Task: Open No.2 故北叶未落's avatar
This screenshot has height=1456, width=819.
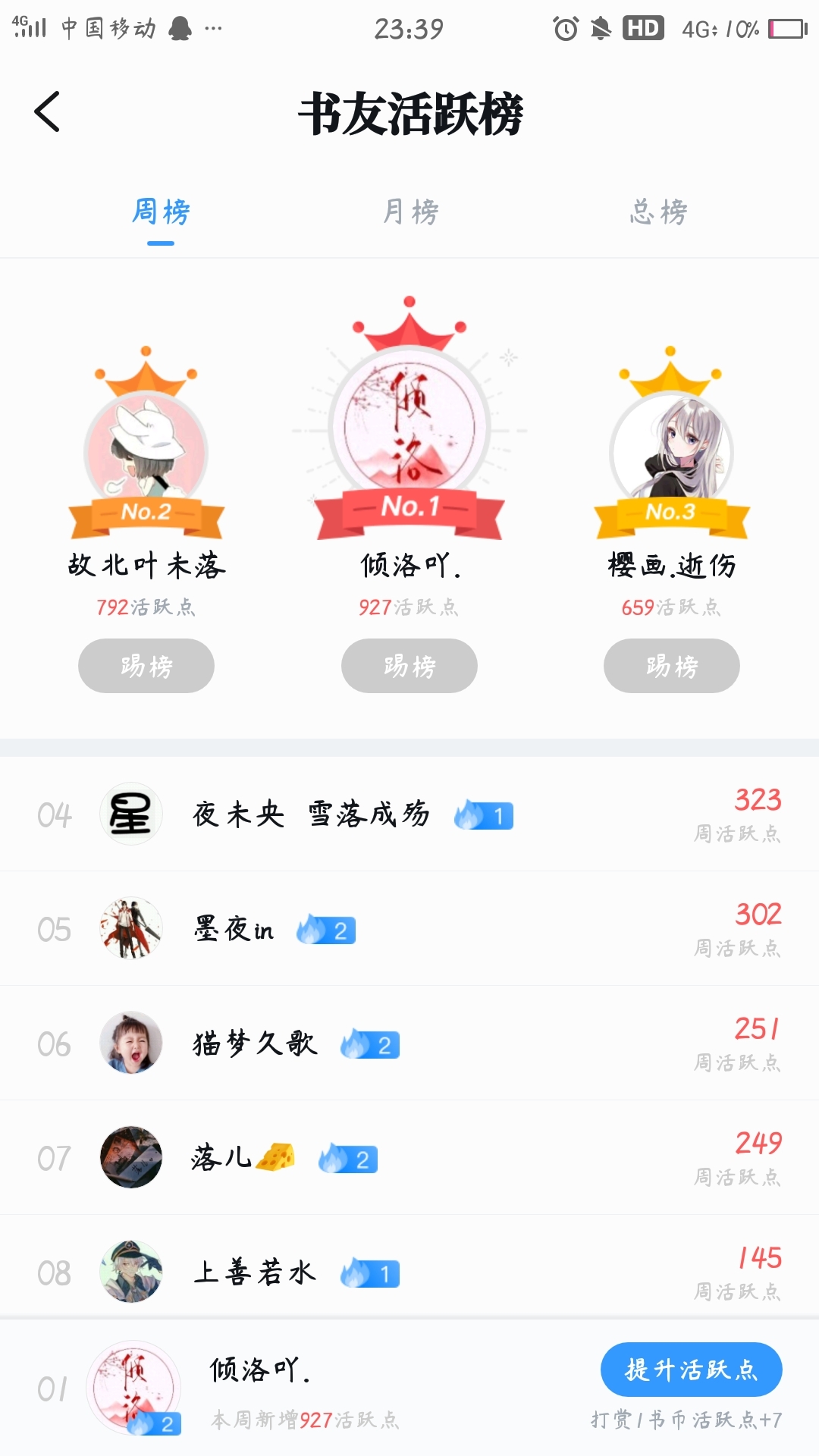Action: point(146,447)
